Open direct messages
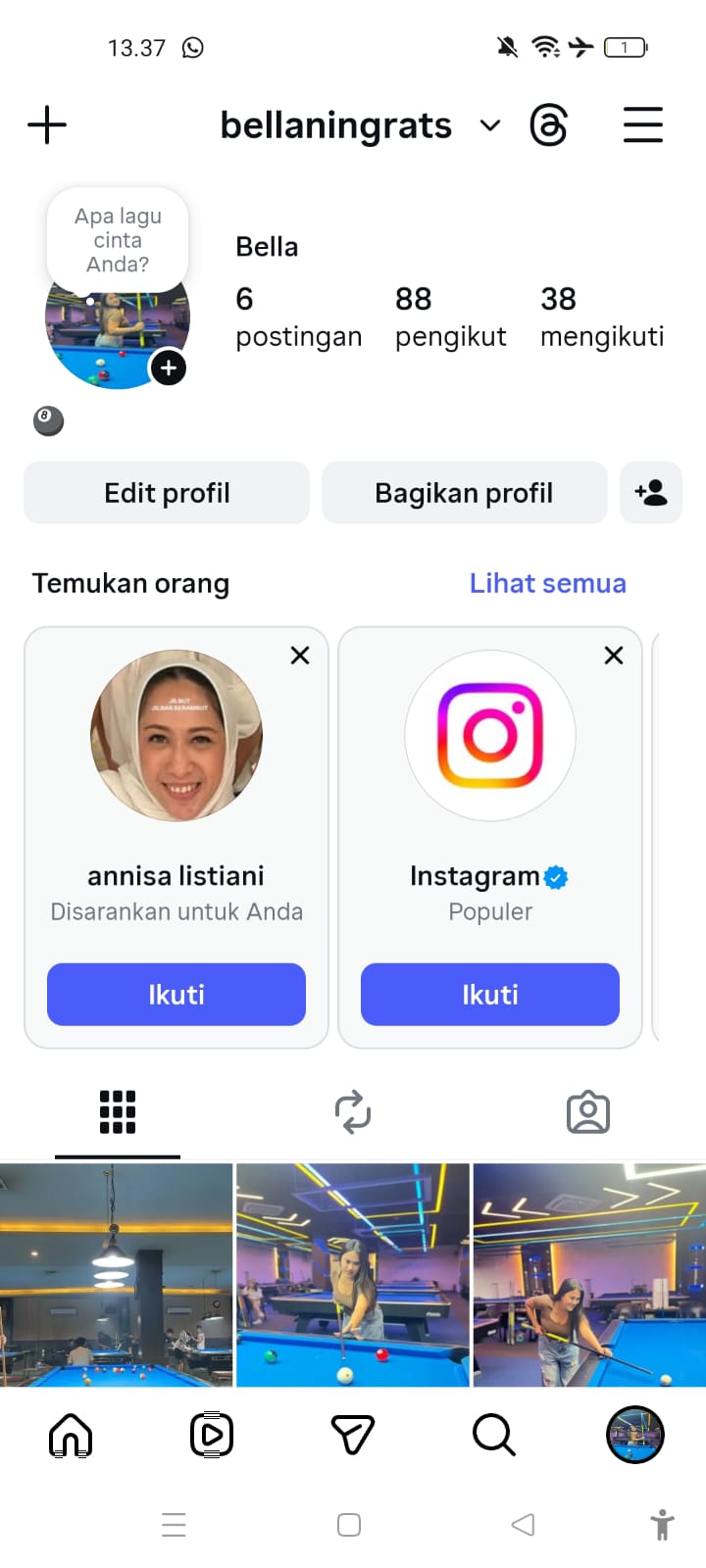Screen dimensions: 706x1568 pos(353,1436)
